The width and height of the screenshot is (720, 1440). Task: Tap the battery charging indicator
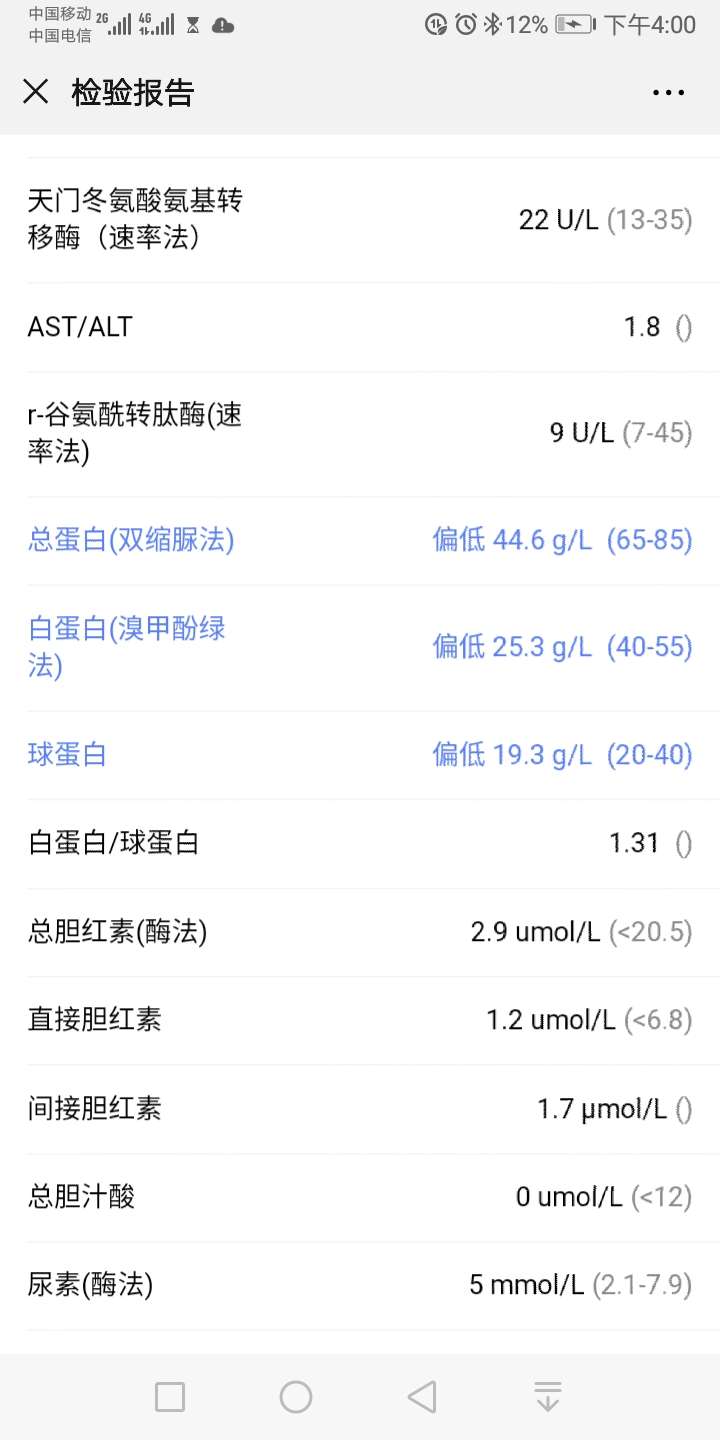tap(575, 25)
